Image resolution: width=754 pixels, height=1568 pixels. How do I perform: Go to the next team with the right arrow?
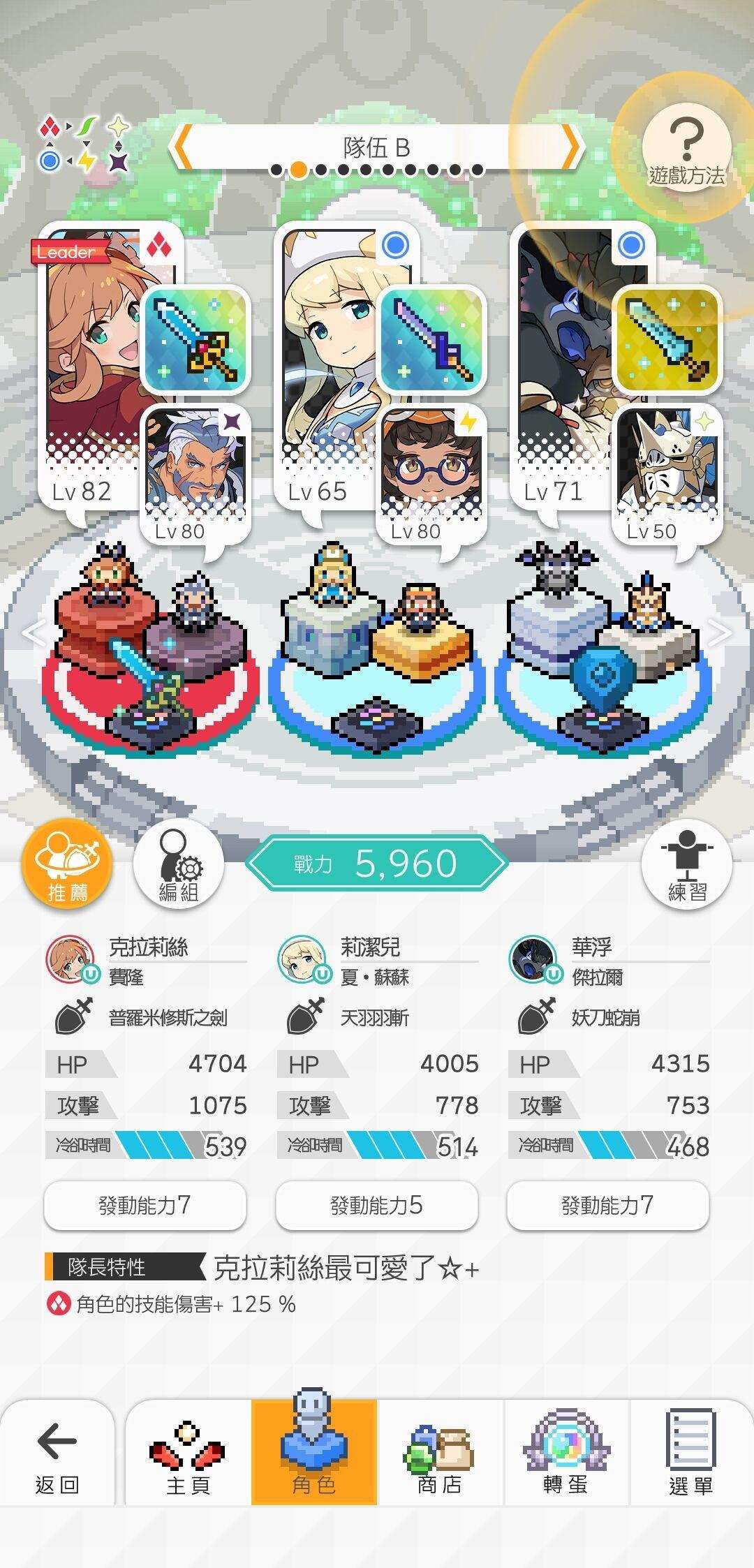(x=572, y=147)
